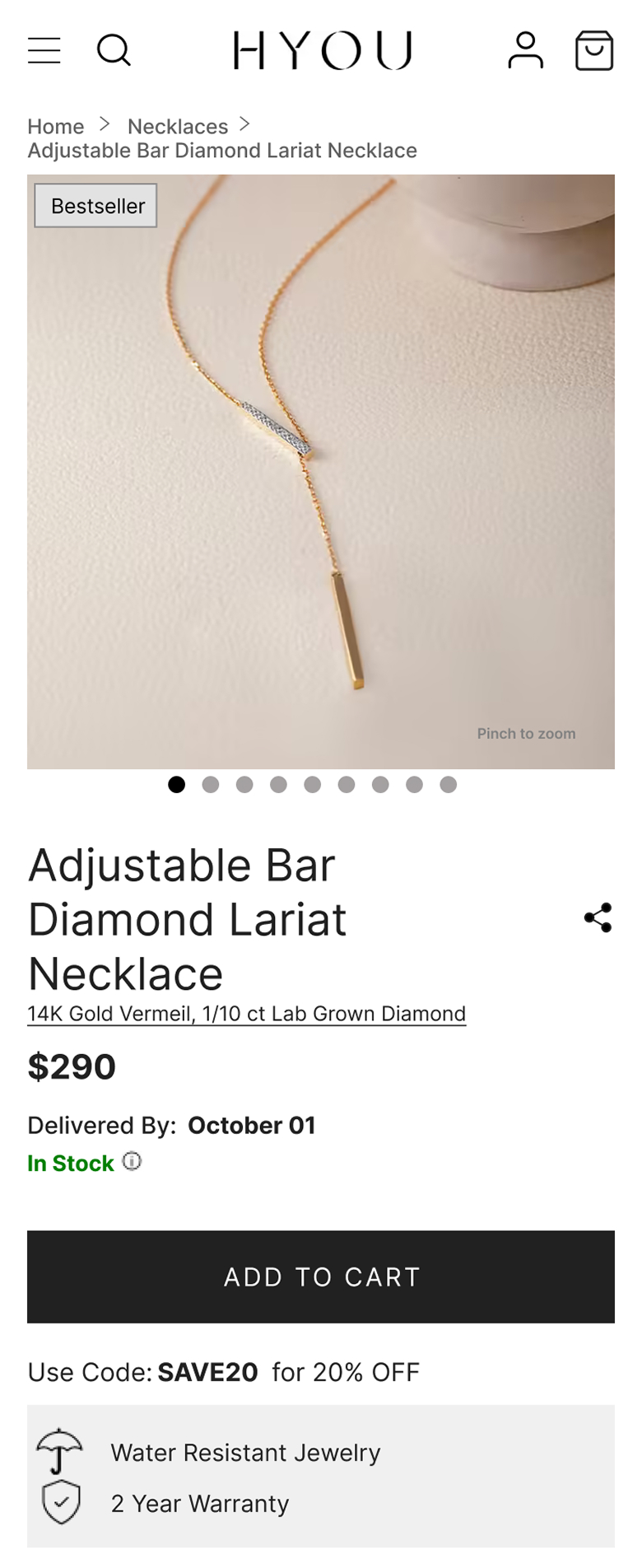The height and width of the screenshot is (1568, 642).
Task: Open the hamburger menu
Action: pyautogui.click(x=44, y=51)
